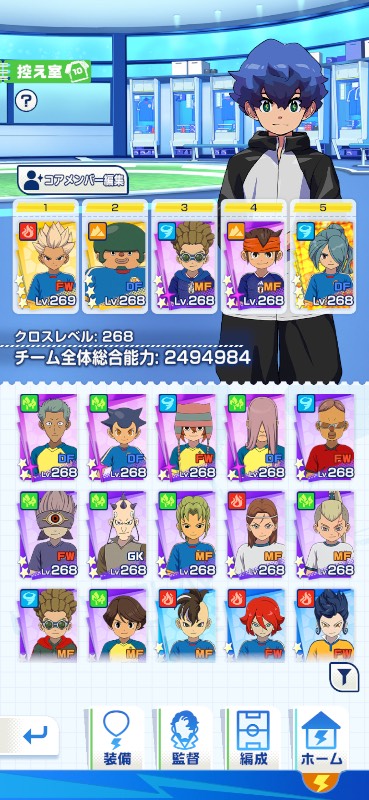The image size is (369, 800).
Task: Open the question mark help icon
Action: tap(26, 101)
